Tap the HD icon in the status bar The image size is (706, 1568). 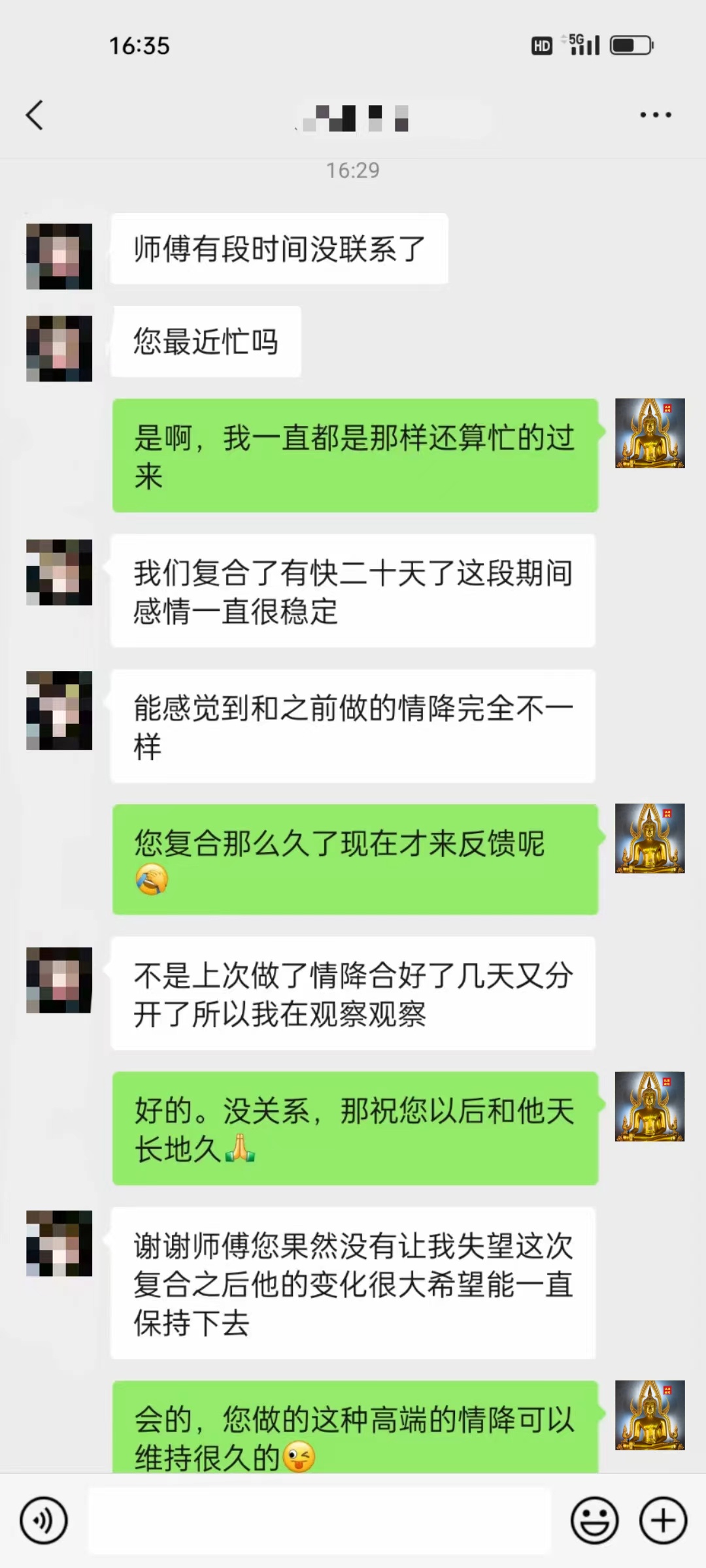coord(540,44)
